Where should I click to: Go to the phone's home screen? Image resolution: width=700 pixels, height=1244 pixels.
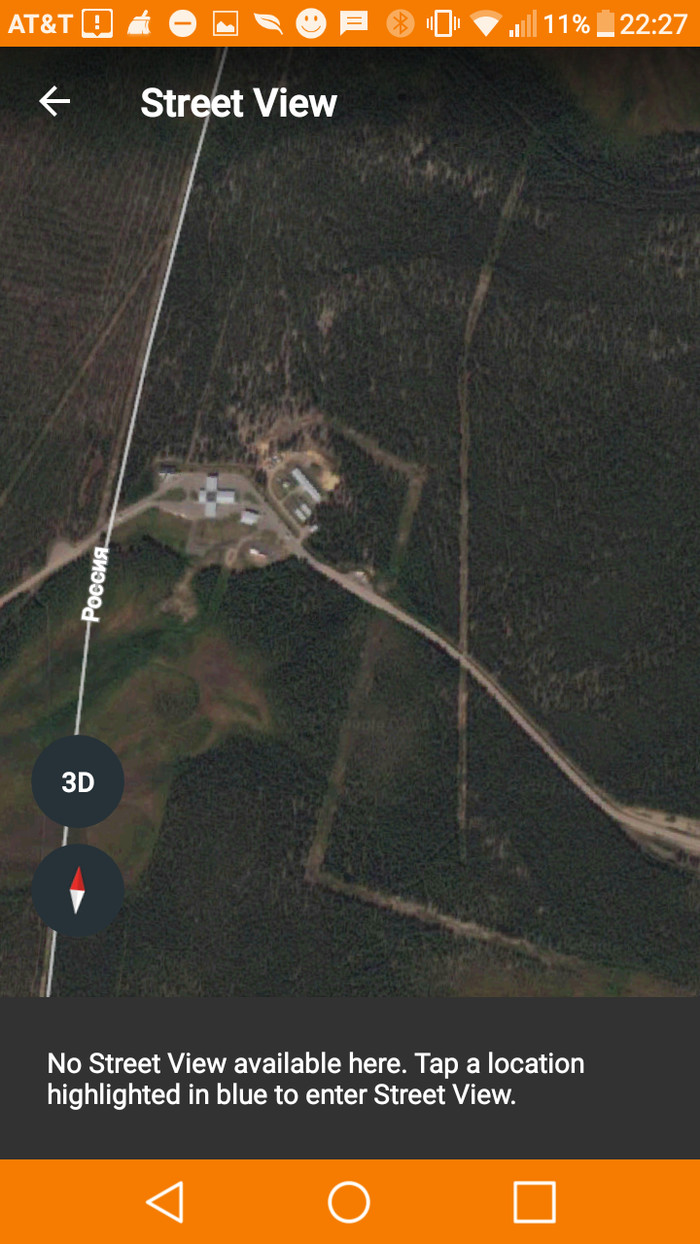click(349, 1201)
